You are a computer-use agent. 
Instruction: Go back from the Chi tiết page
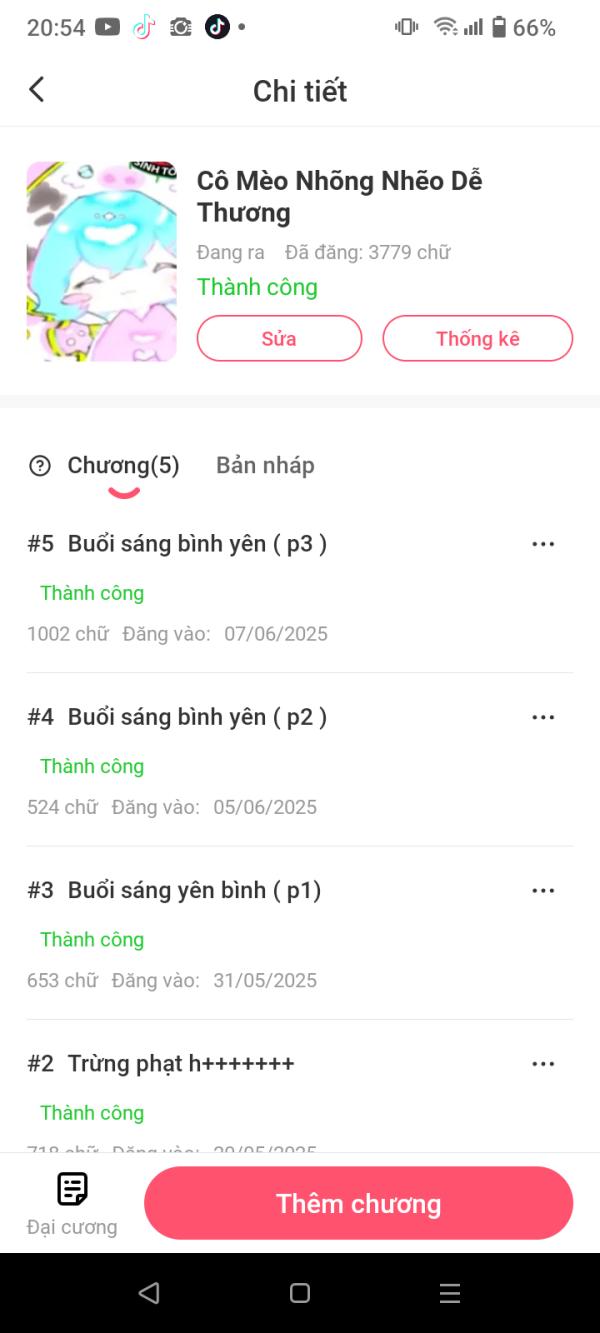[37, 90]
